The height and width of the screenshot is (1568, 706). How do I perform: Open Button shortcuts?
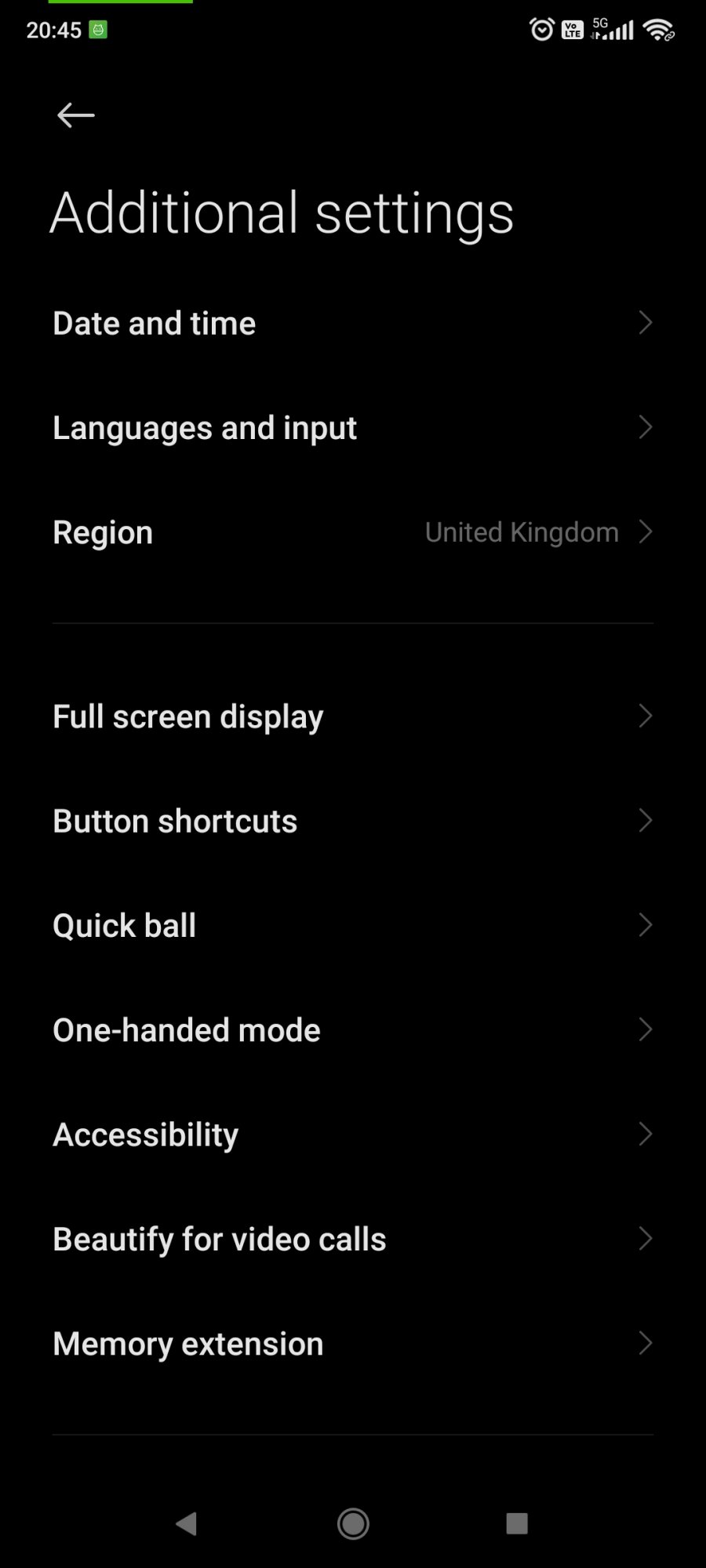(353, 821)
